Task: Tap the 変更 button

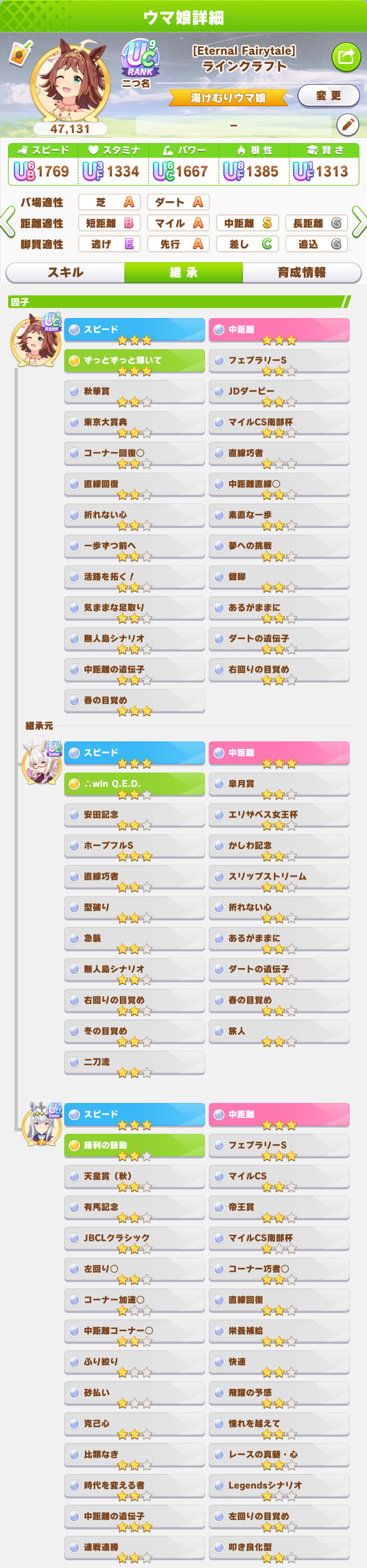Action: [x=328, y=95]
